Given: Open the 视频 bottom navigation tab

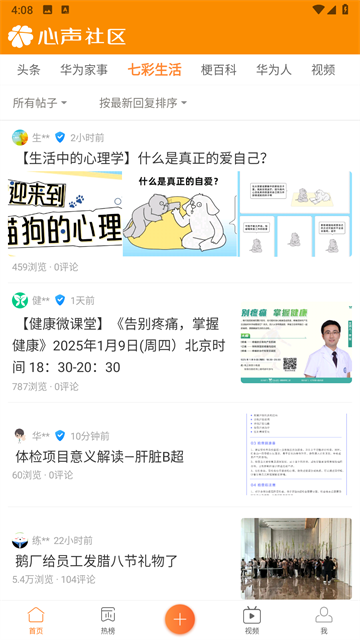Looking at the screenshot, I should pos(252,620).
